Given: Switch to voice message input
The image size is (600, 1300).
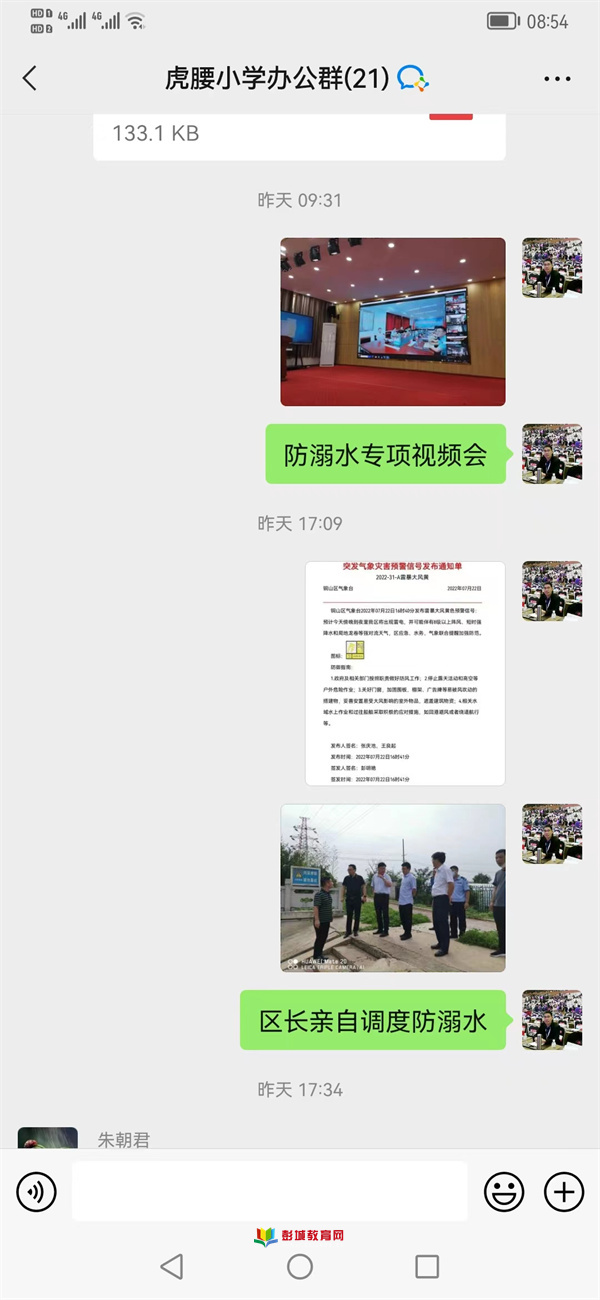Looking at the screenshot, I should tap(37, 1191).
